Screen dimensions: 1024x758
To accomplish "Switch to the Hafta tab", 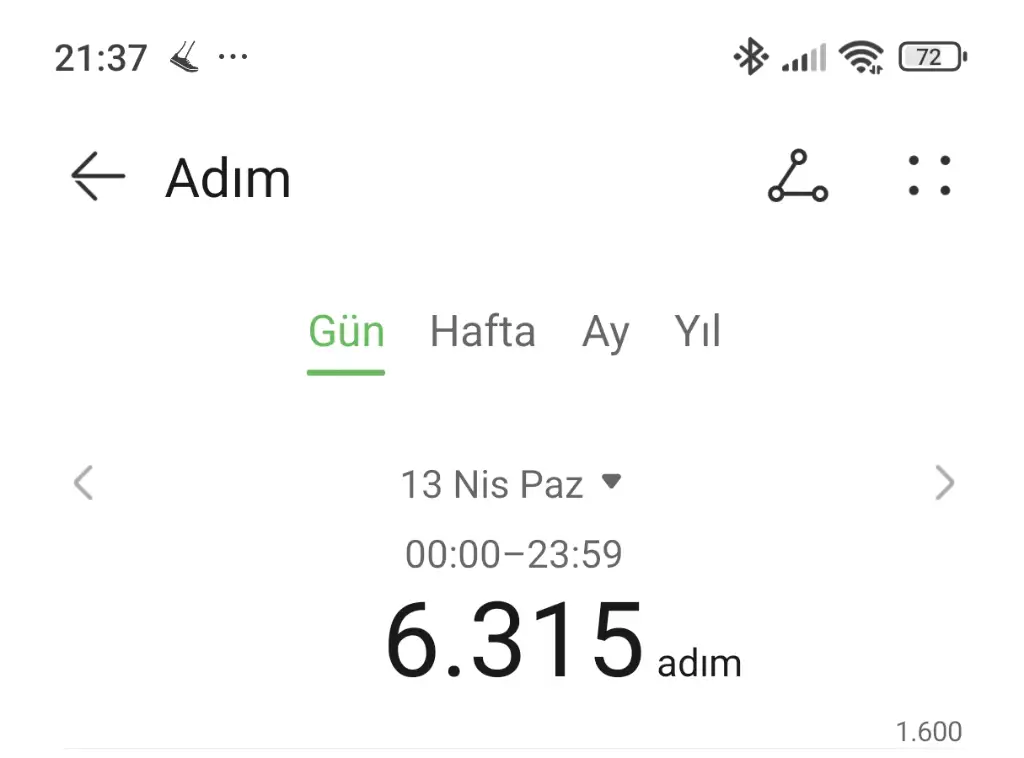I will click(x=482, y=332).
